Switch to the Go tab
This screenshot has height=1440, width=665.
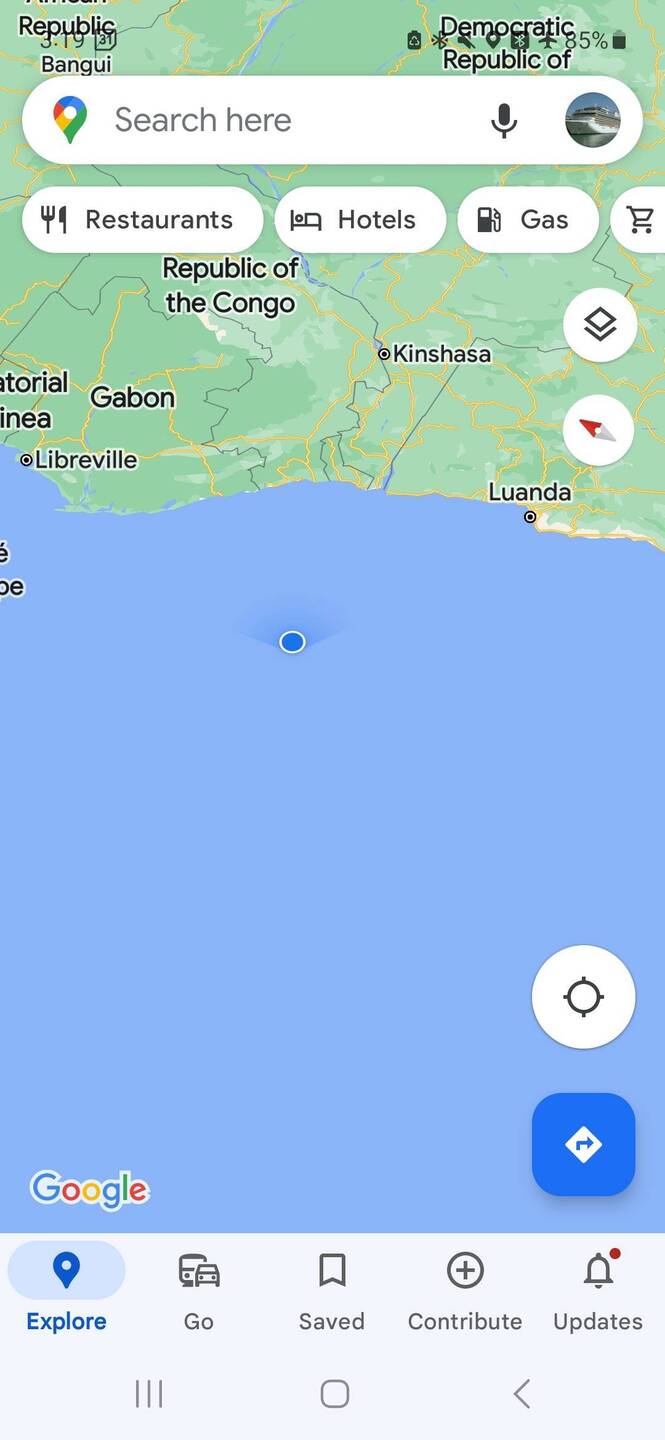199,1292
